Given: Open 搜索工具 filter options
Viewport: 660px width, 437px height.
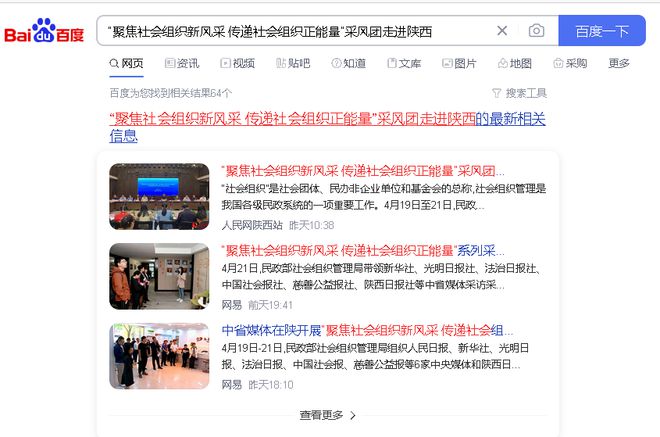Looking at the screenshot, I should point(519,93).
